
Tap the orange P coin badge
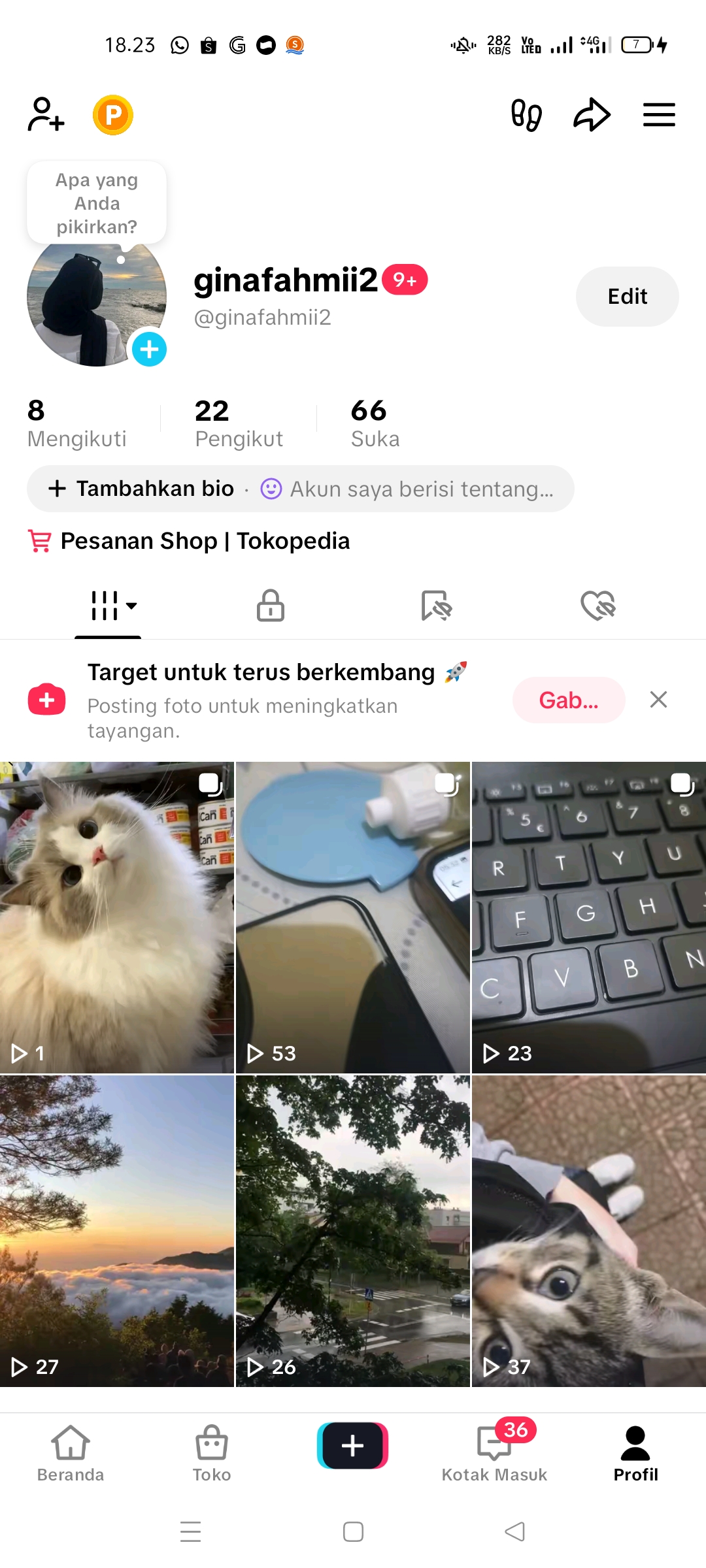click(x=113, y=115)
